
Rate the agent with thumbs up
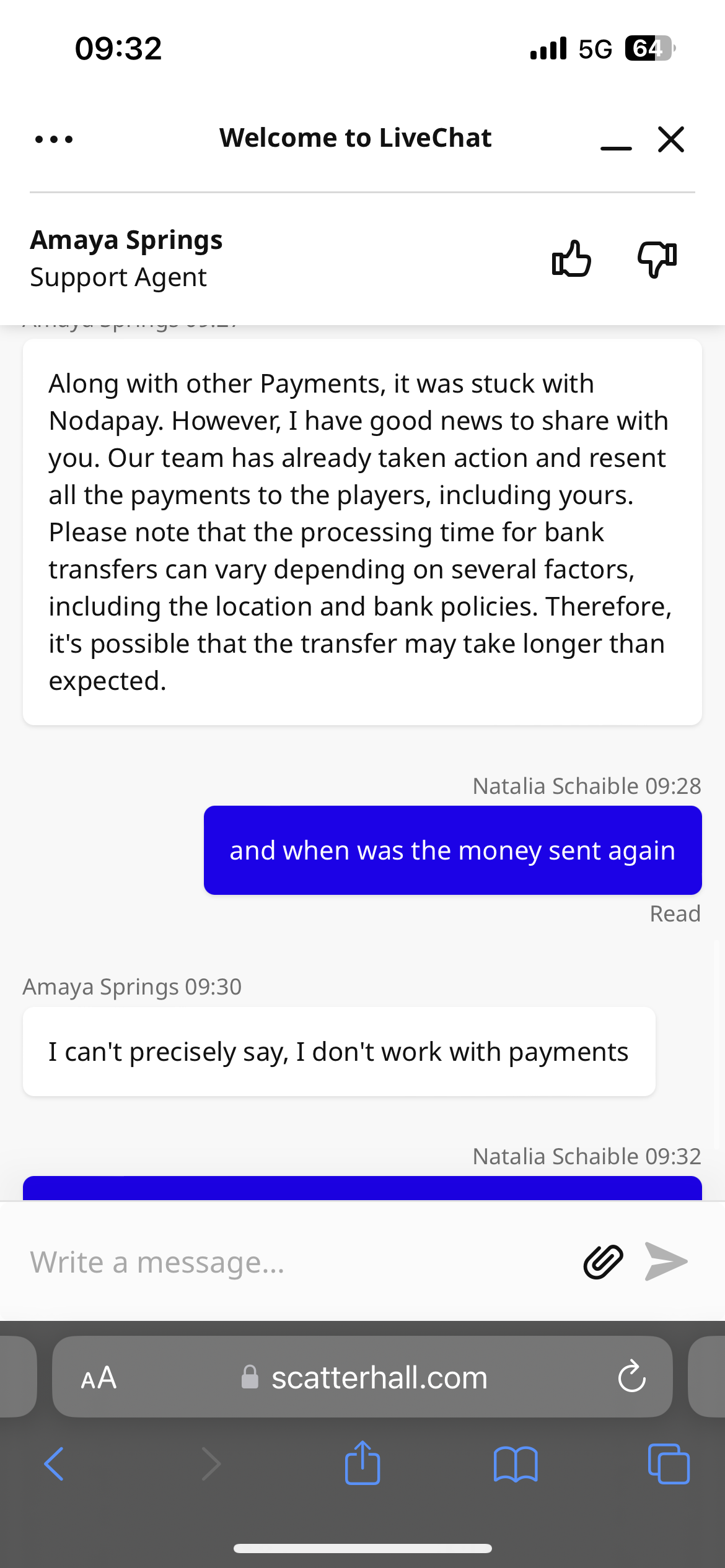pyautogui.click(x=571, y=258)
